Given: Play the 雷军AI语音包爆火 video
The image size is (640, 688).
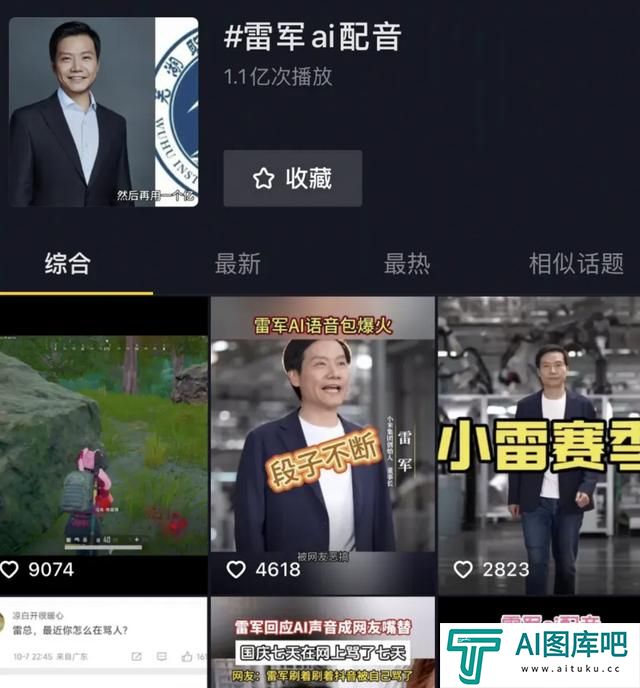Looking at the screenshot, I should 322,440.
